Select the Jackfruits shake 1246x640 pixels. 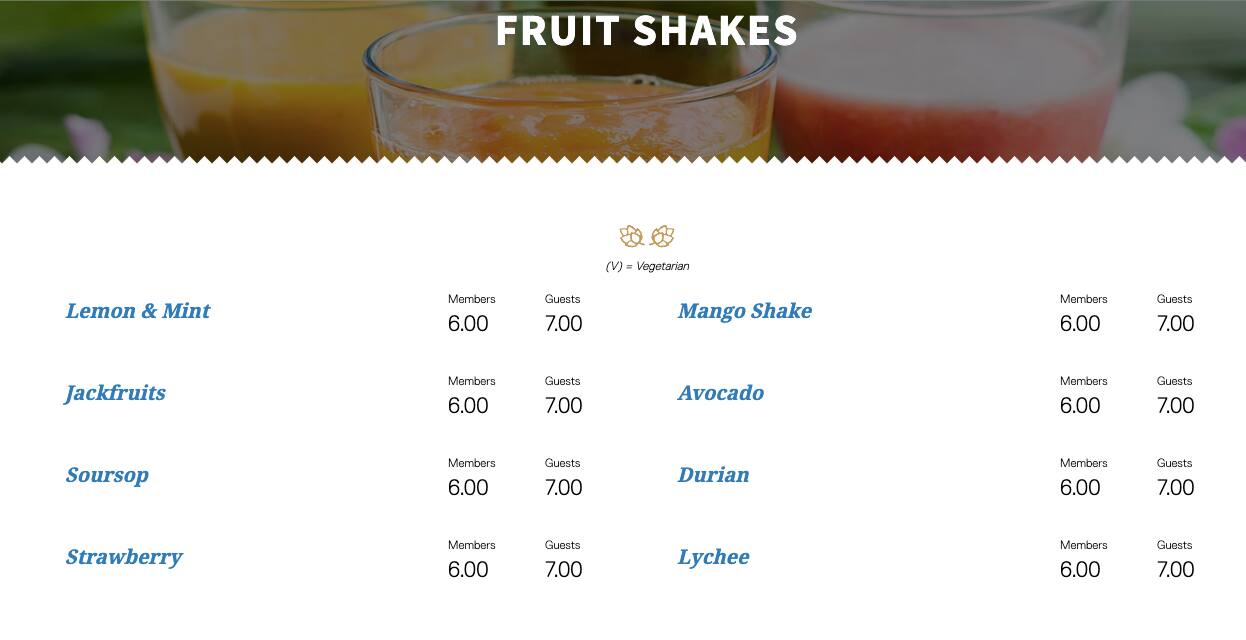click(116, 393)
